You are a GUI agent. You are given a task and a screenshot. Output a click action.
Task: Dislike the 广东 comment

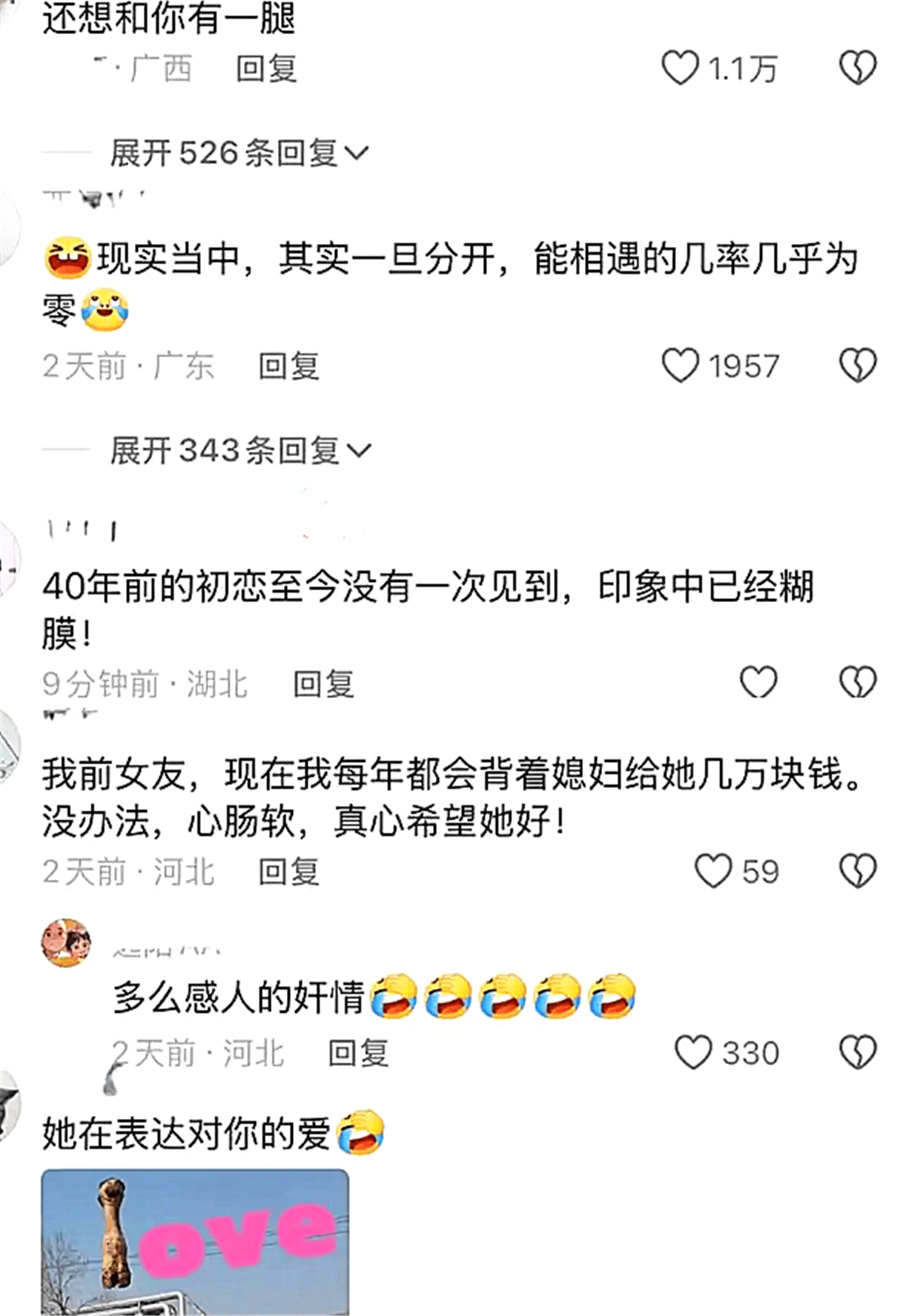[857, 366]
